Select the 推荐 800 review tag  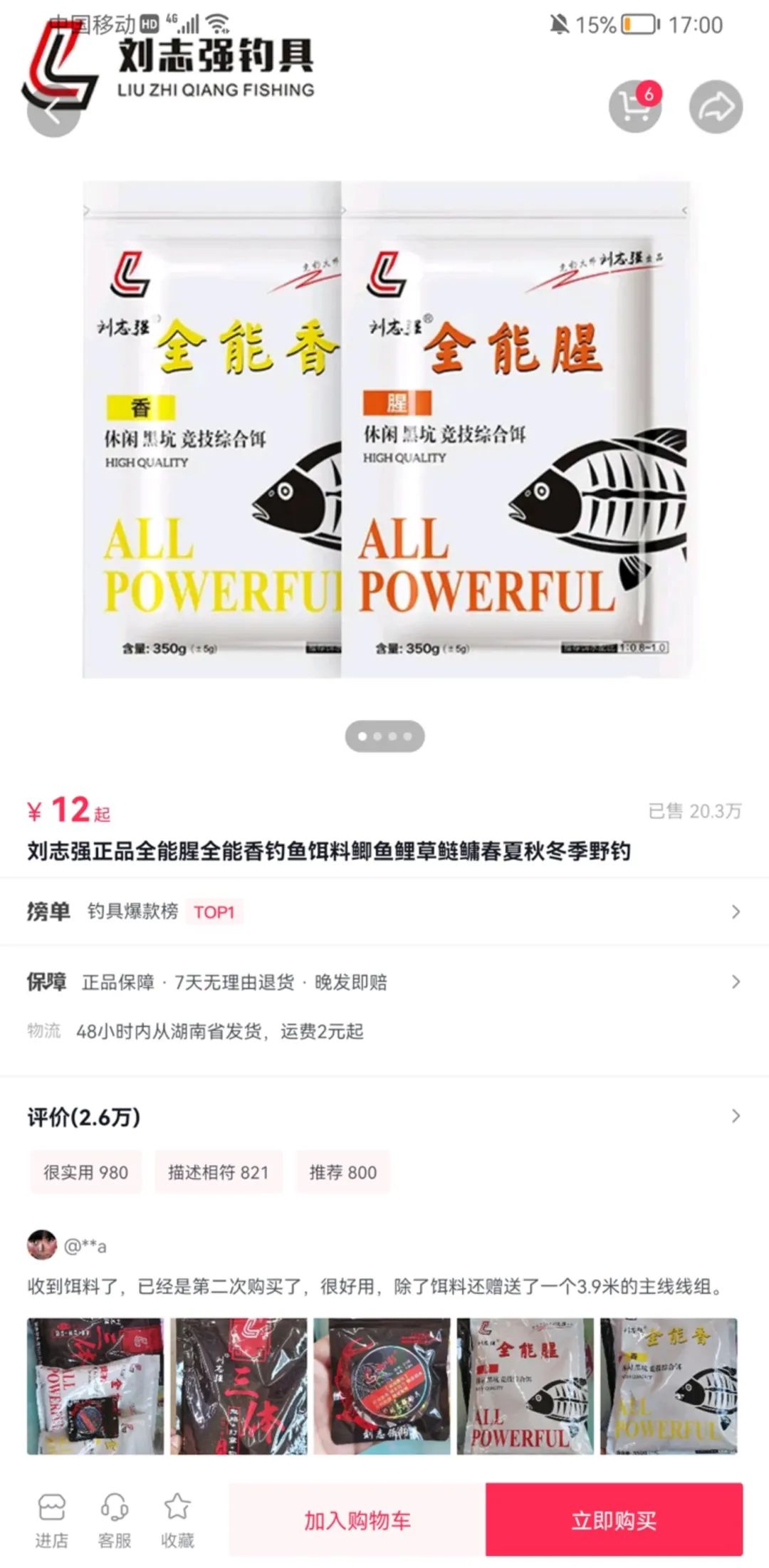[342, 1172]
